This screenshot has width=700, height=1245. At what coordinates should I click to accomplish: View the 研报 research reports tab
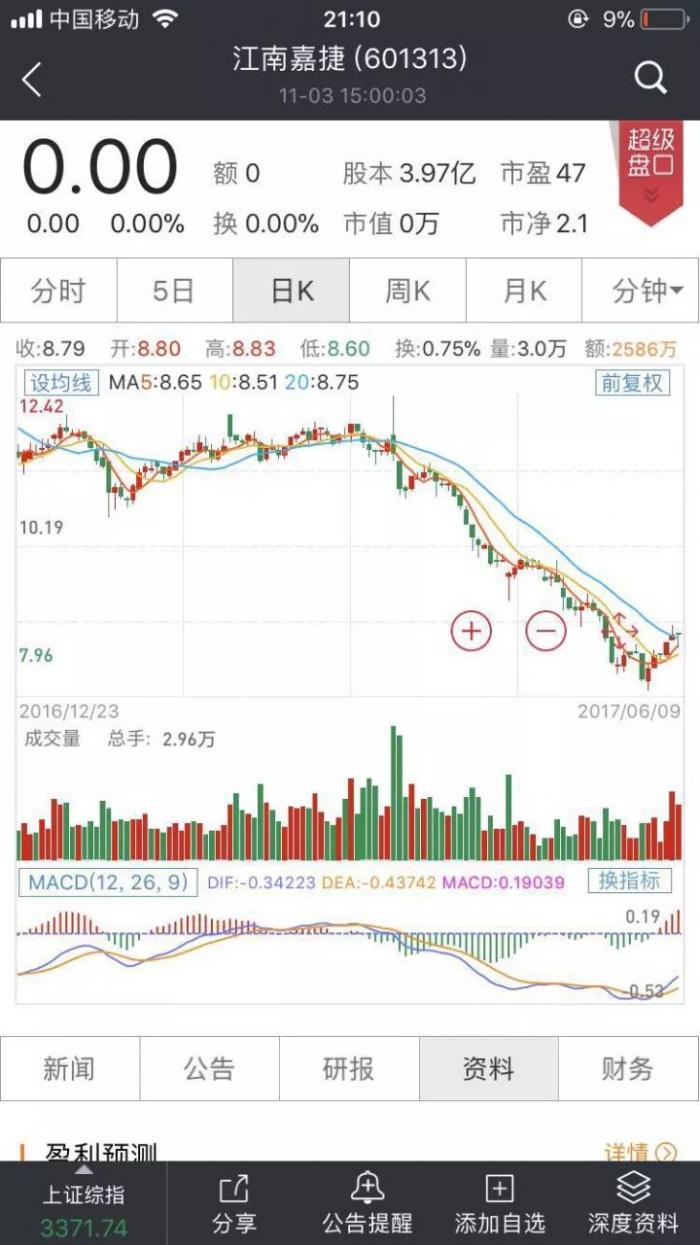point(349,1068)
